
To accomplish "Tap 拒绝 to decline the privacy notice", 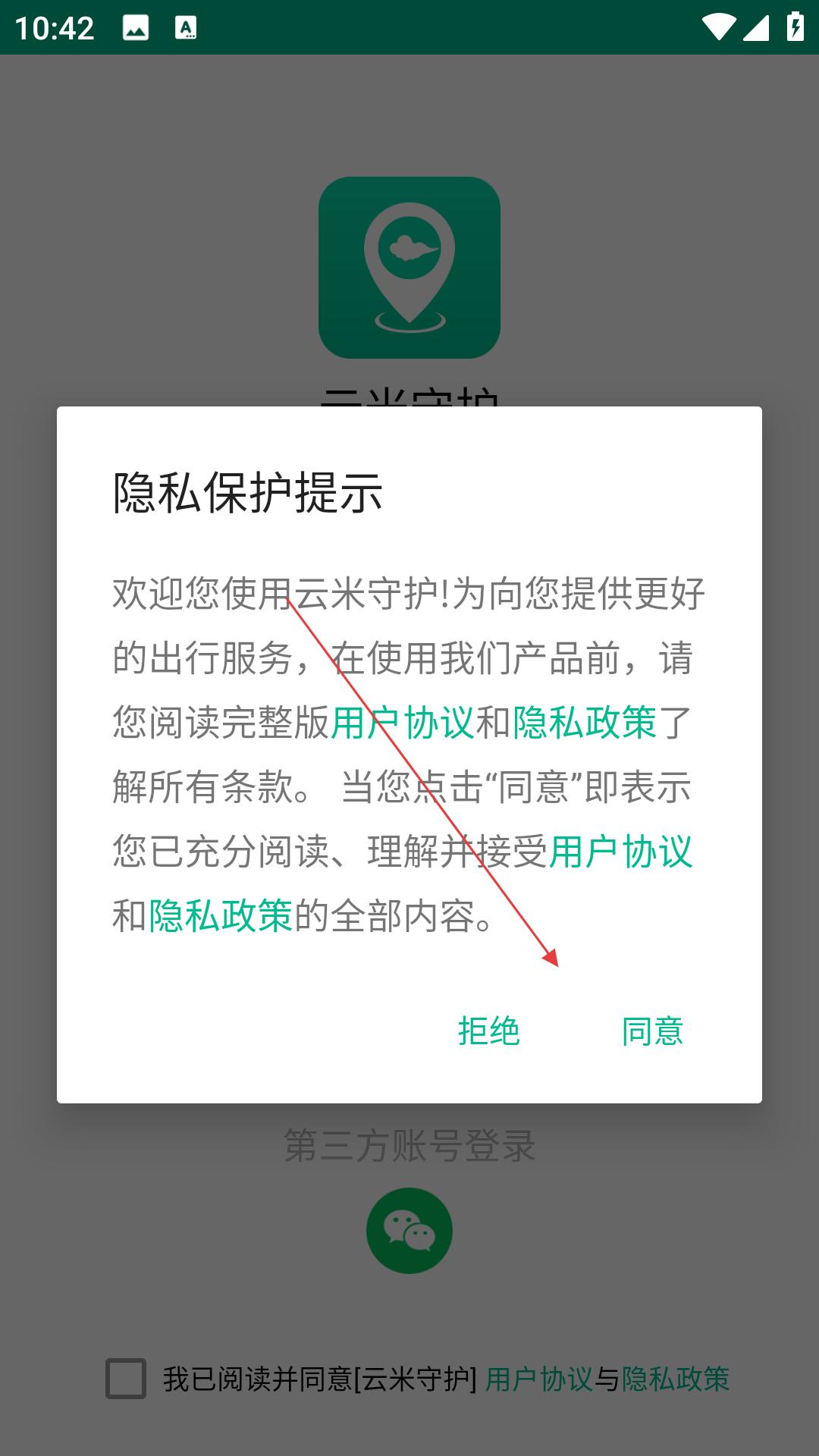I will [x=488, y=1031].
